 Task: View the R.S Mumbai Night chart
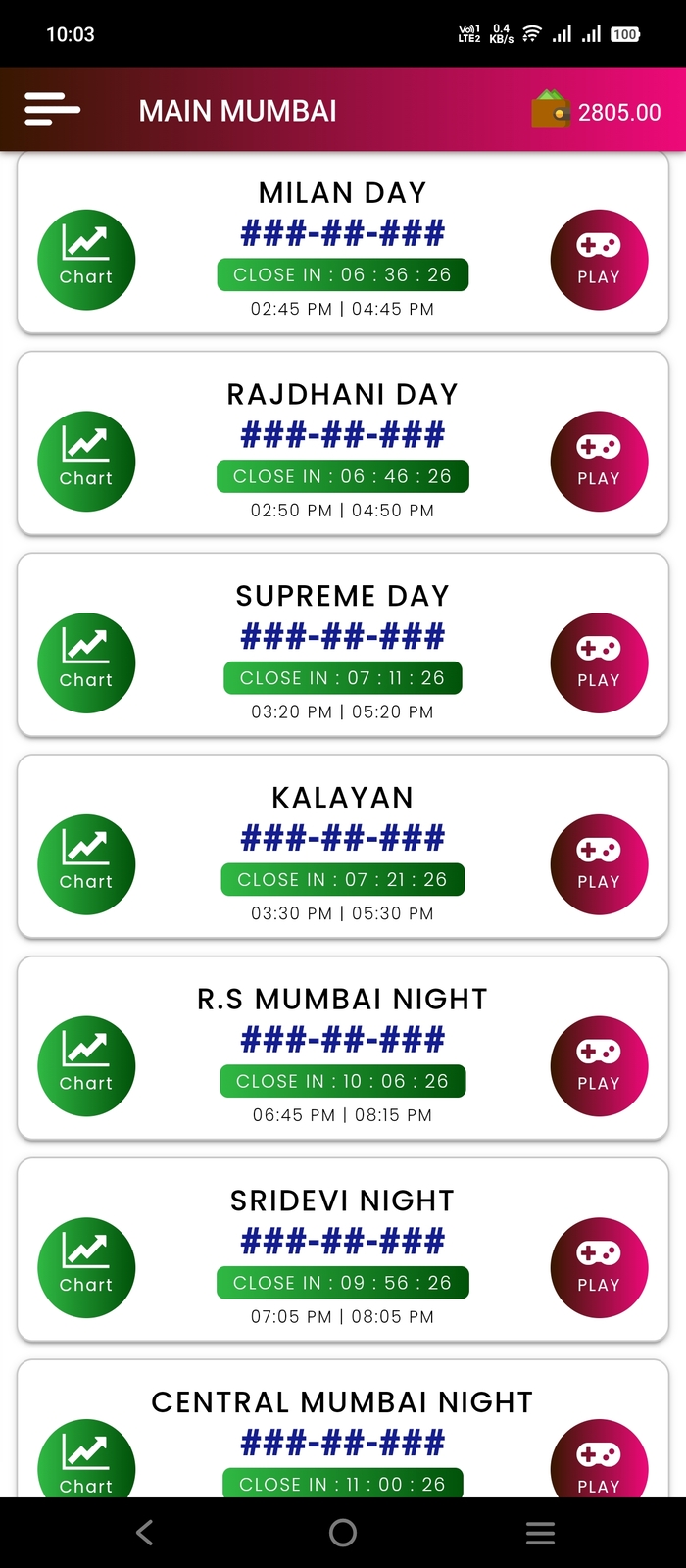[86, 1066]
